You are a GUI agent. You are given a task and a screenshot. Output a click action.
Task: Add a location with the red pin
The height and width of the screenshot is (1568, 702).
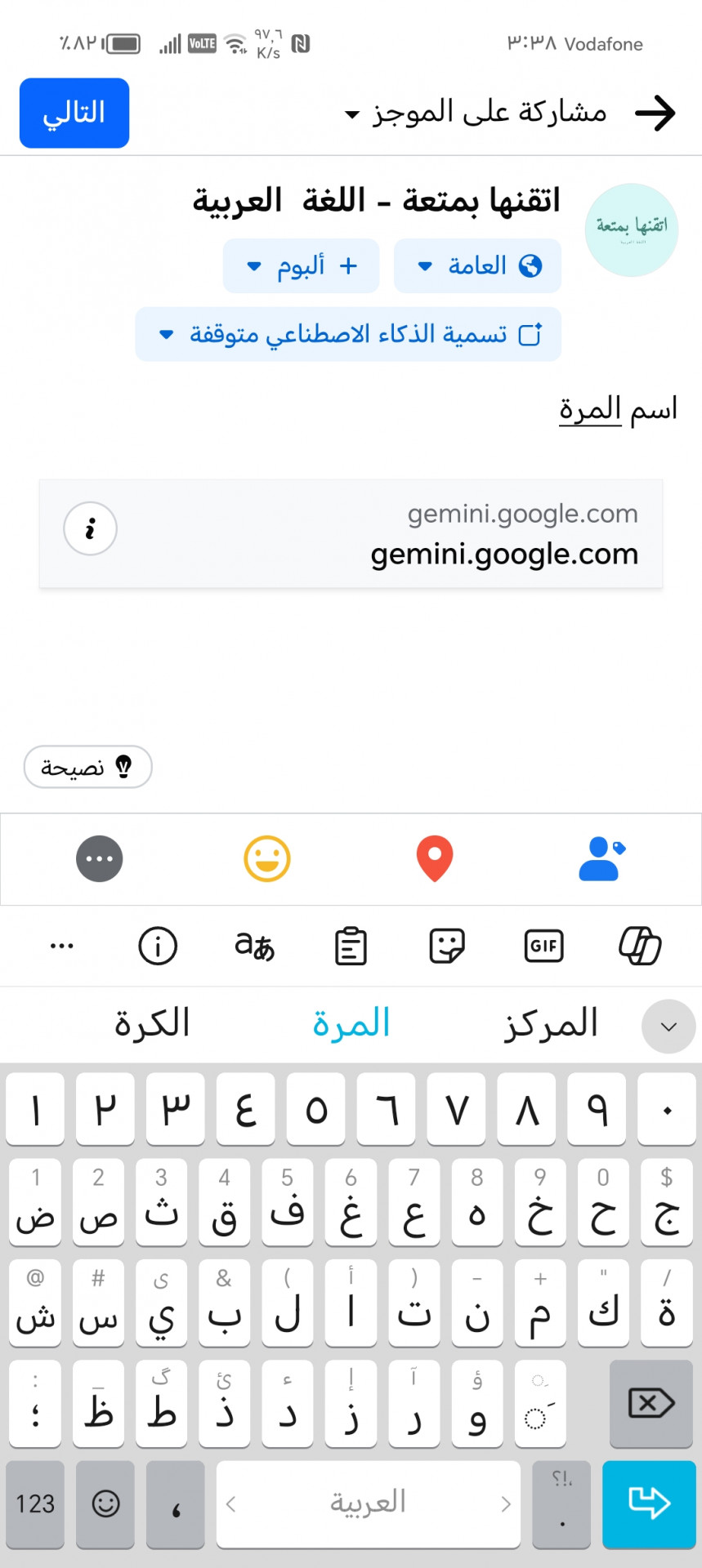tap(435, 859)
